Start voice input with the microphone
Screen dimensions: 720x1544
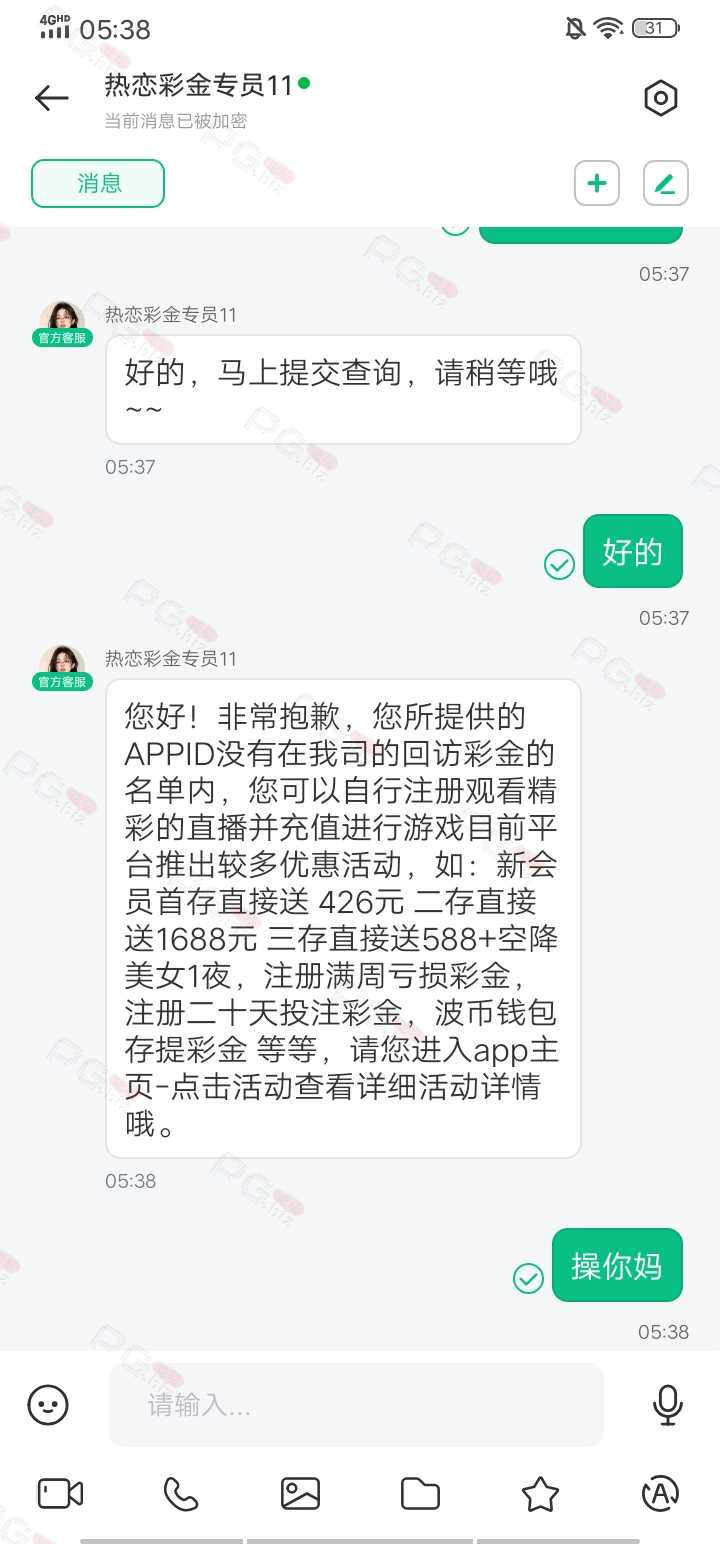pos(667,1405)
